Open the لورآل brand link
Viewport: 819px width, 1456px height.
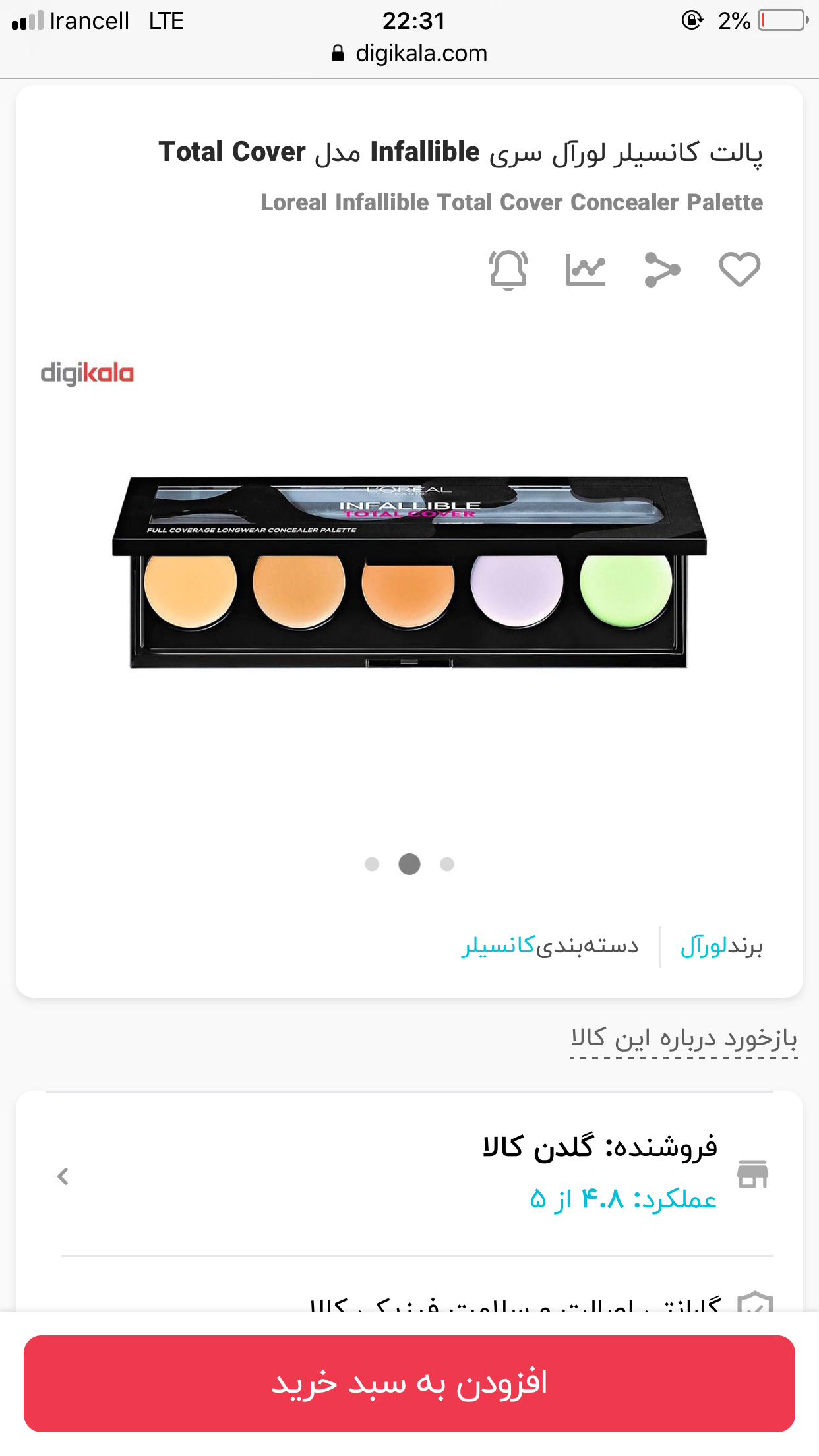[x=704, y=946]
